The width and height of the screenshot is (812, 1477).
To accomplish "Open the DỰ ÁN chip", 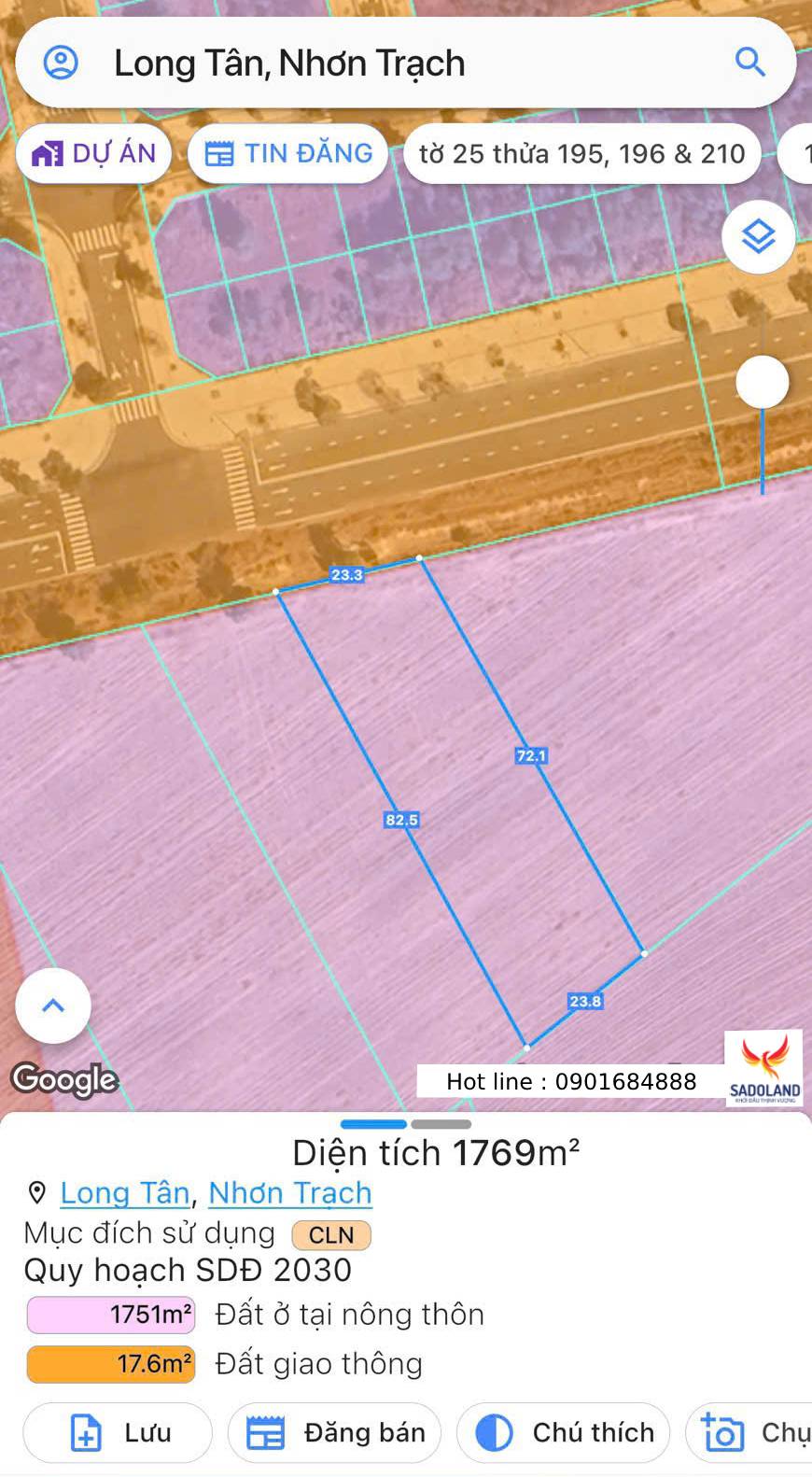I will point(93,153).
